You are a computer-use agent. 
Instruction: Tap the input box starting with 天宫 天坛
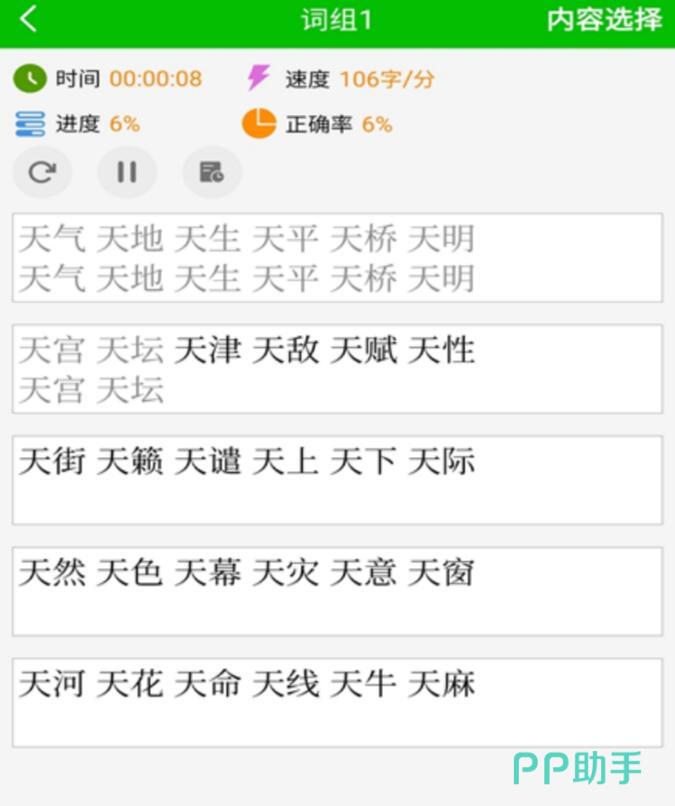(337, 369)
